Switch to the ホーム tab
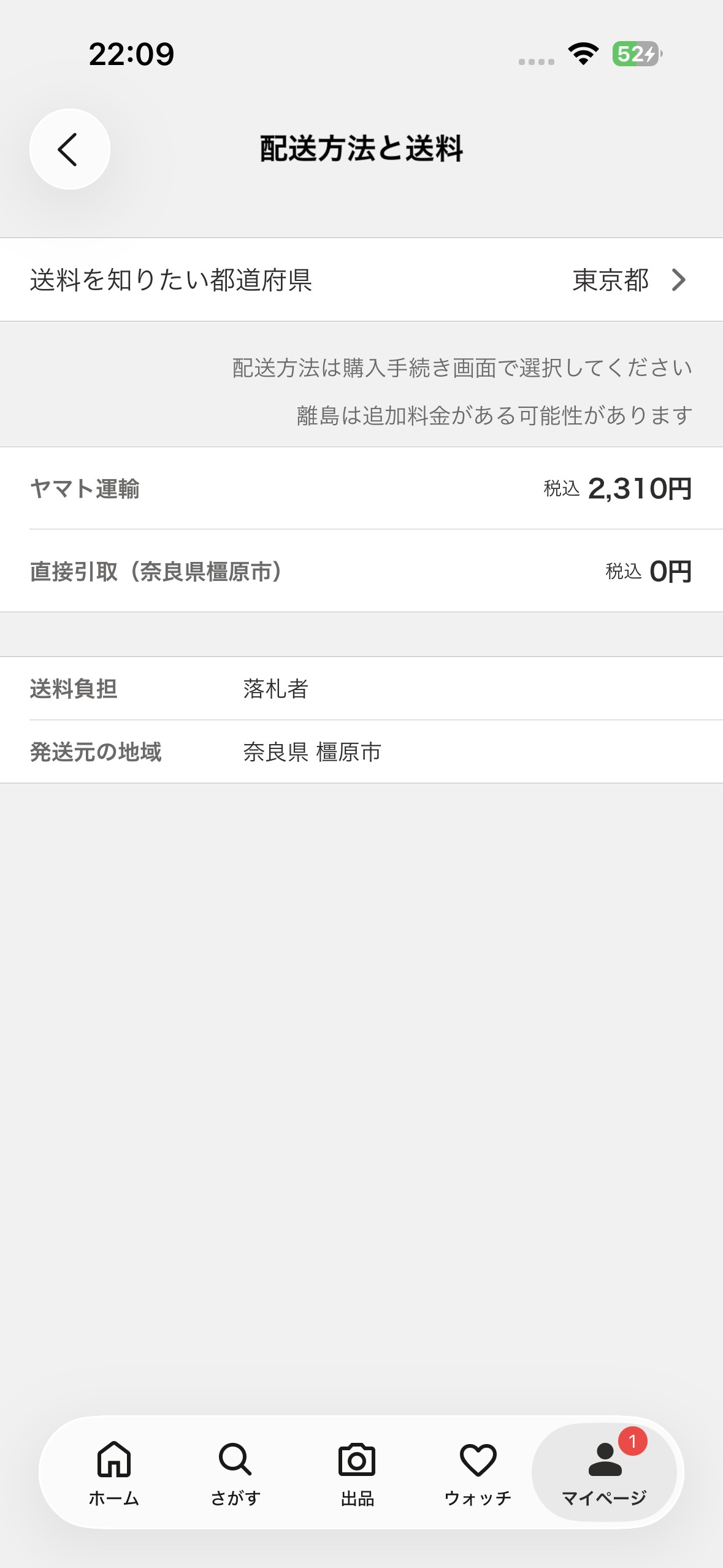 (x=114, y=1472)
